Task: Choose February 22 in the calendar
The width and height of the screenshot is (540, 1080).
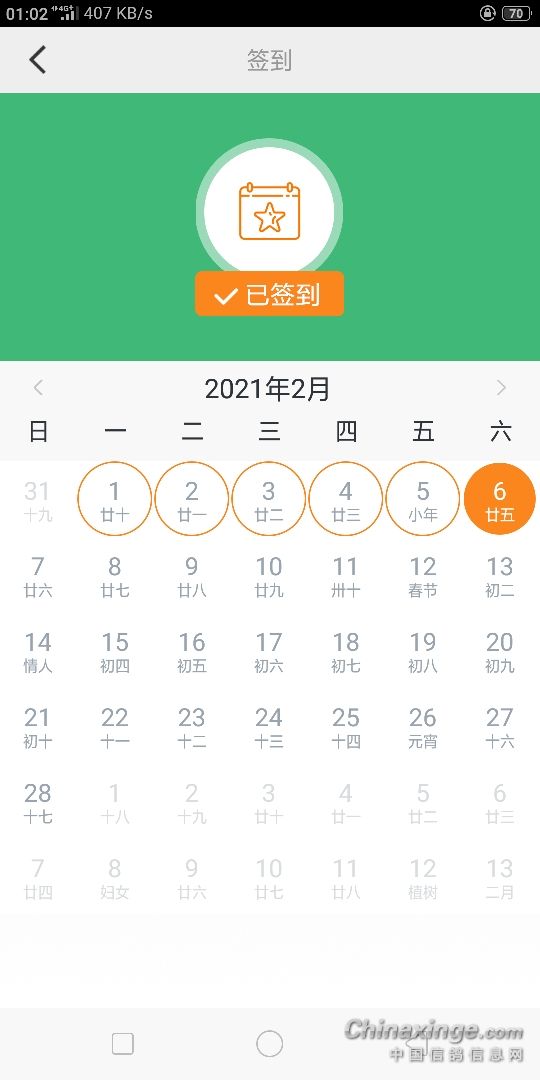Action: tap(114, 727)
